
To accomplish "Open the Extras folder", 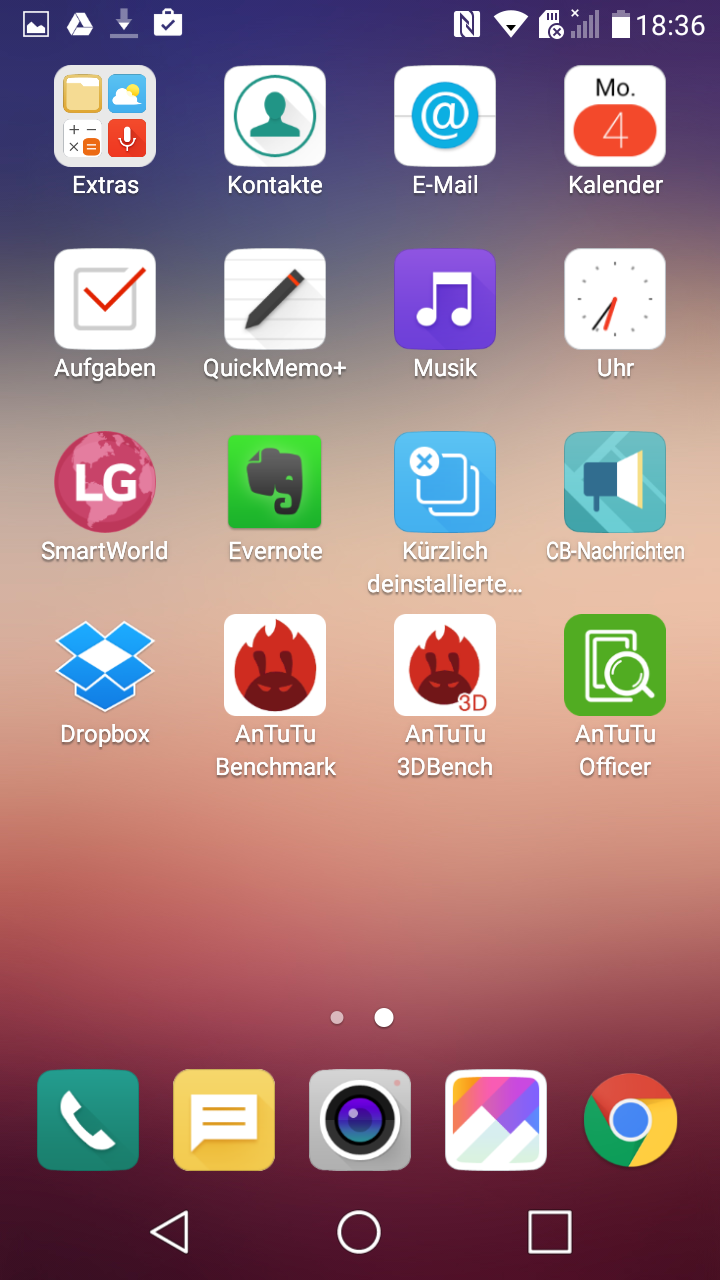I will pos(105,116).
